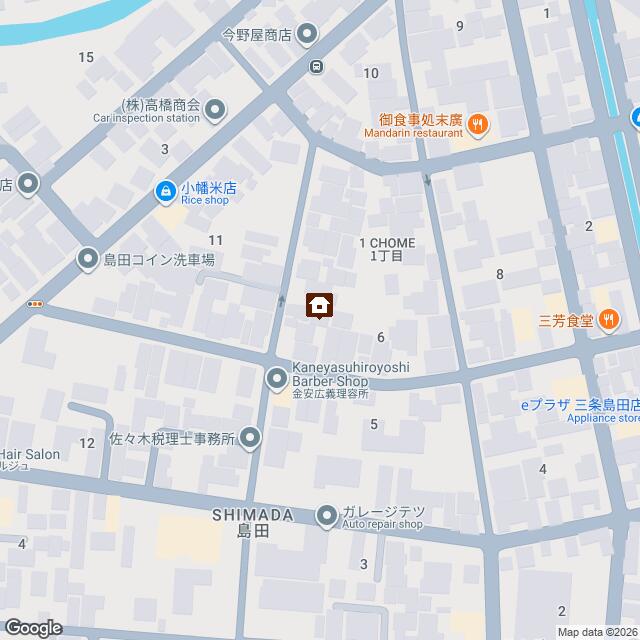
Task: Select the Kaneyasuhiroyoshi Barber Shop pin
Action: (x=276, y=378)
